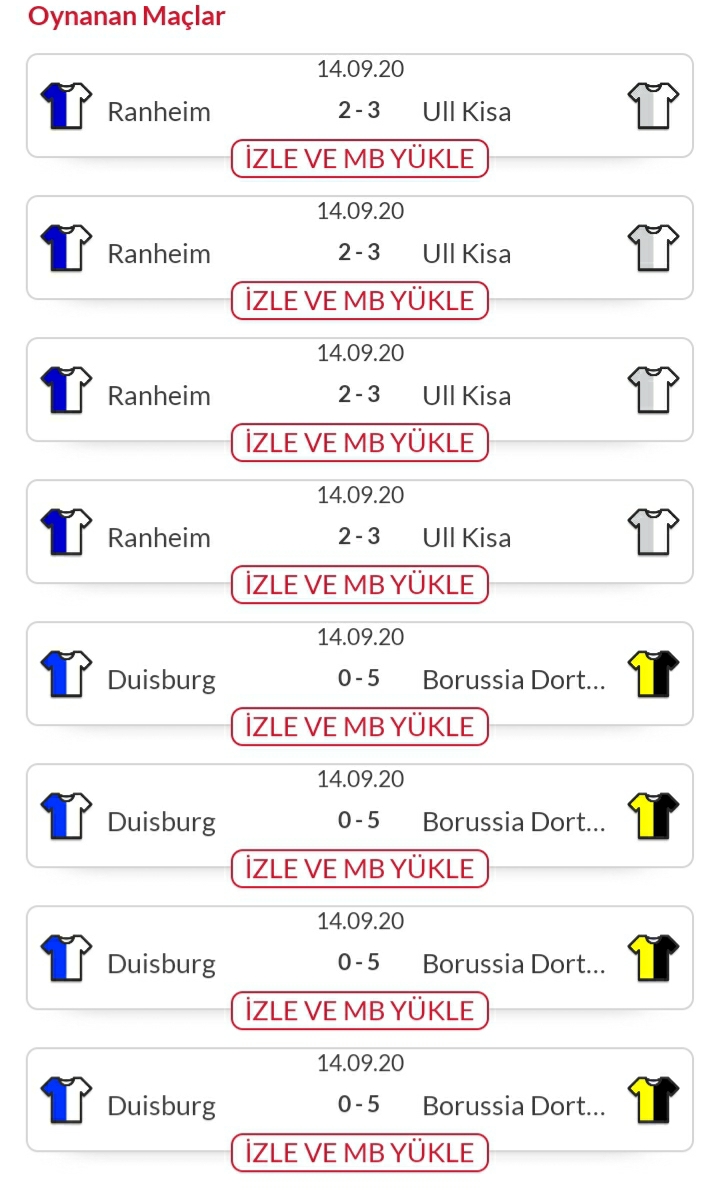The width and height of the screenshot is (720, 1193).
Task: Open the second Ranheim vs Ull Kisa card
Action: pyautogui.click(x=359, y=247)
